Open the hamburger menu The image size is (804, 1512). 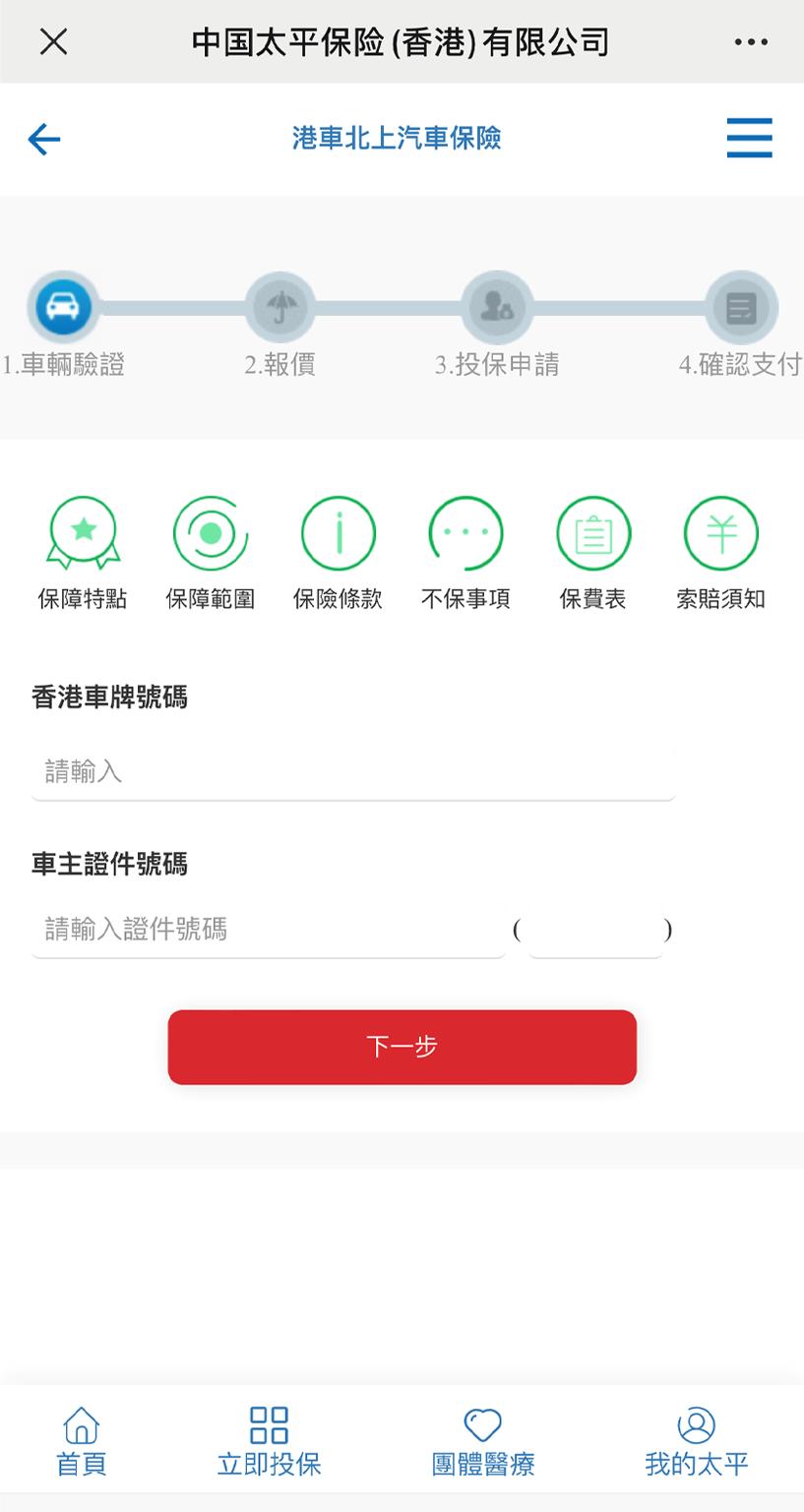pos(749,139)
